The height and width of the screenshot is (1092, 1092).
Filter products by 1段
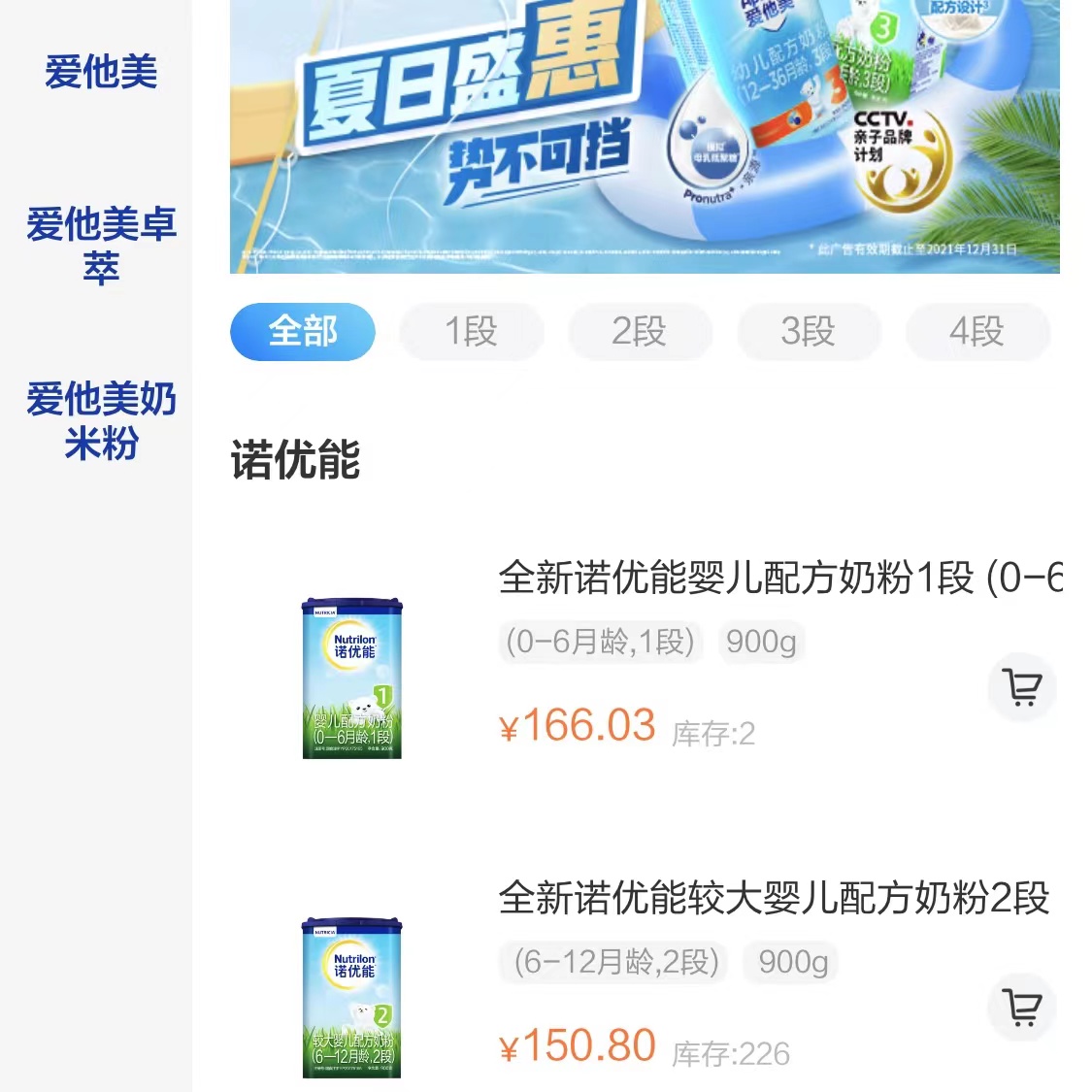471,332
